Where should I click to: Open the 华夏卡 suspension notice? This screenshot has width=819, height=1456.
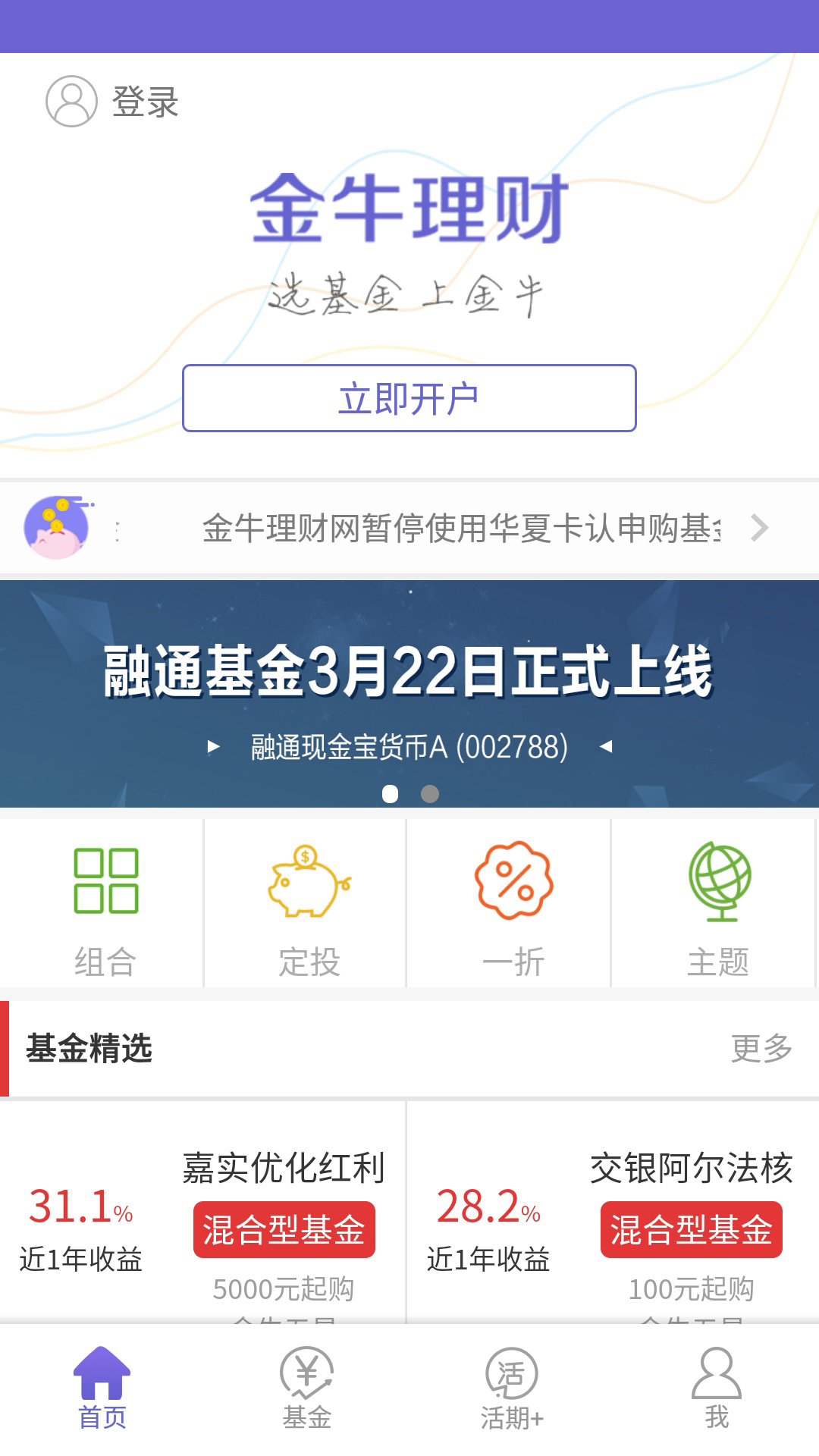click(x=461, y=528)
